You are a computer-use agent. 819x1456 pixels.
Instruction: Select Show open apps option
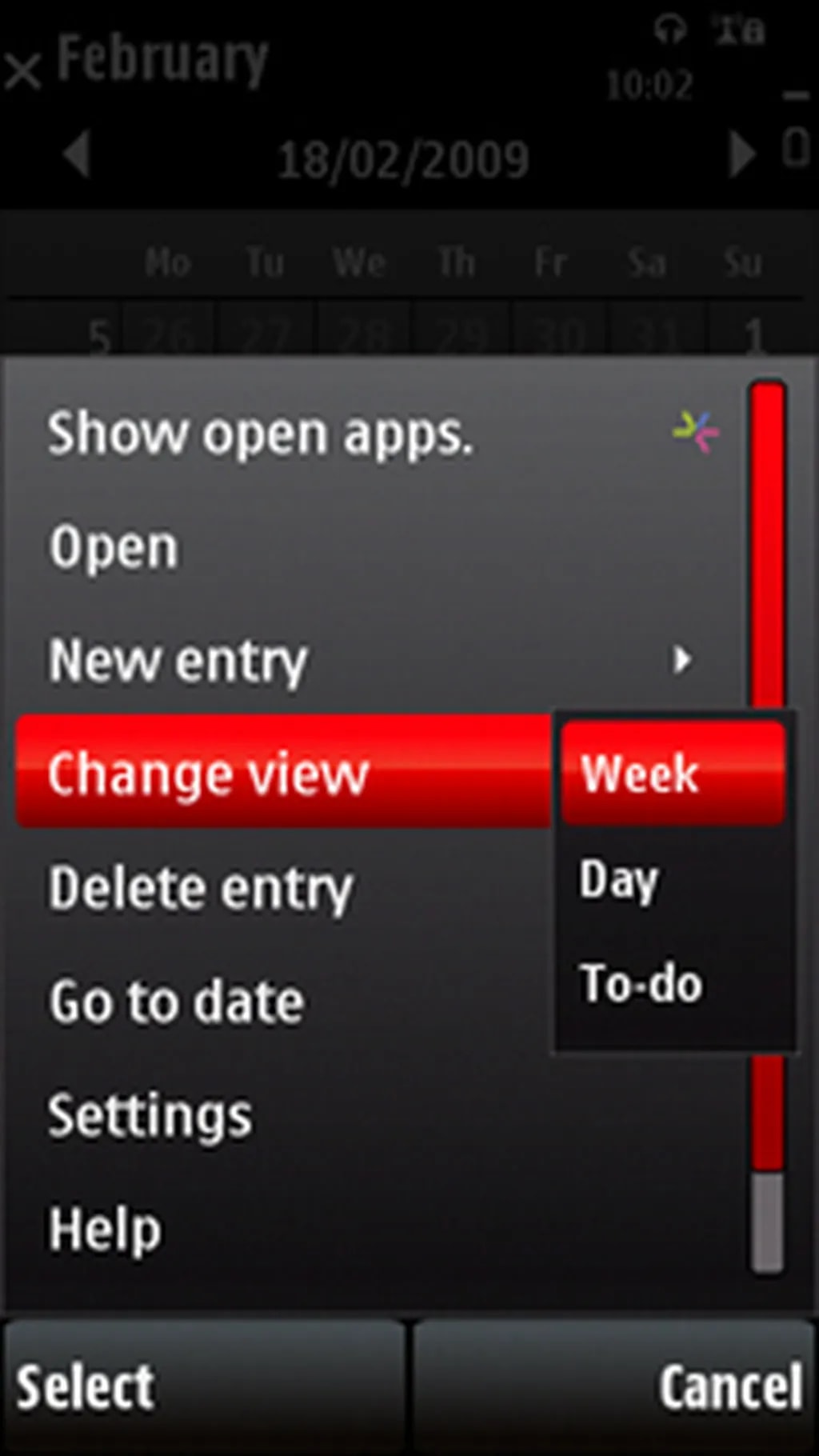260,434
